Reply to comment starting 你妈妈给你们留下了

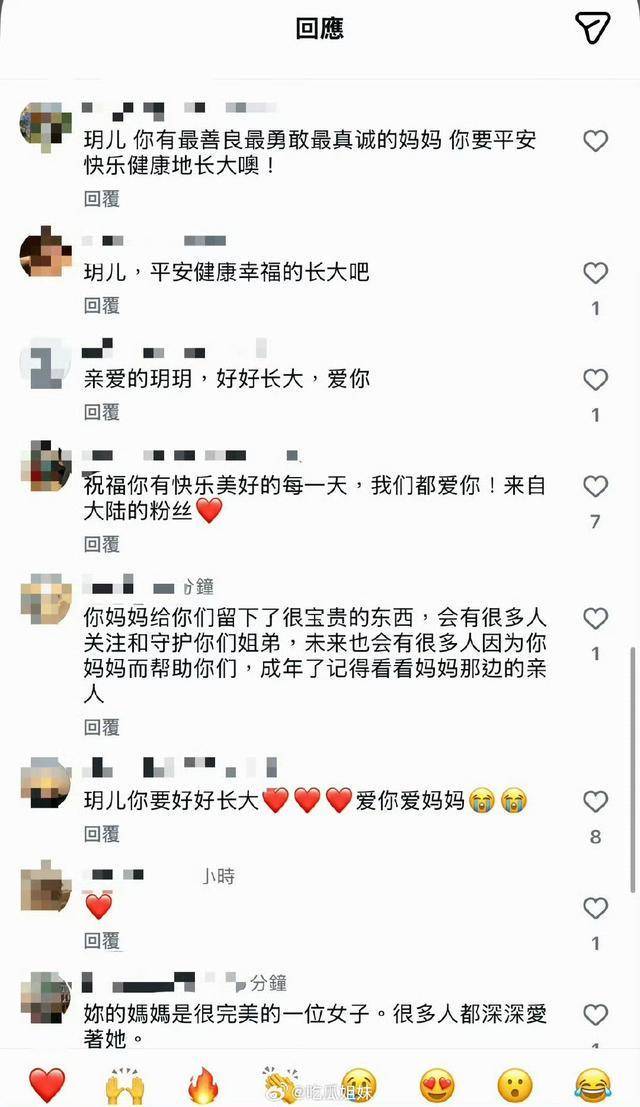pos(102,727)
